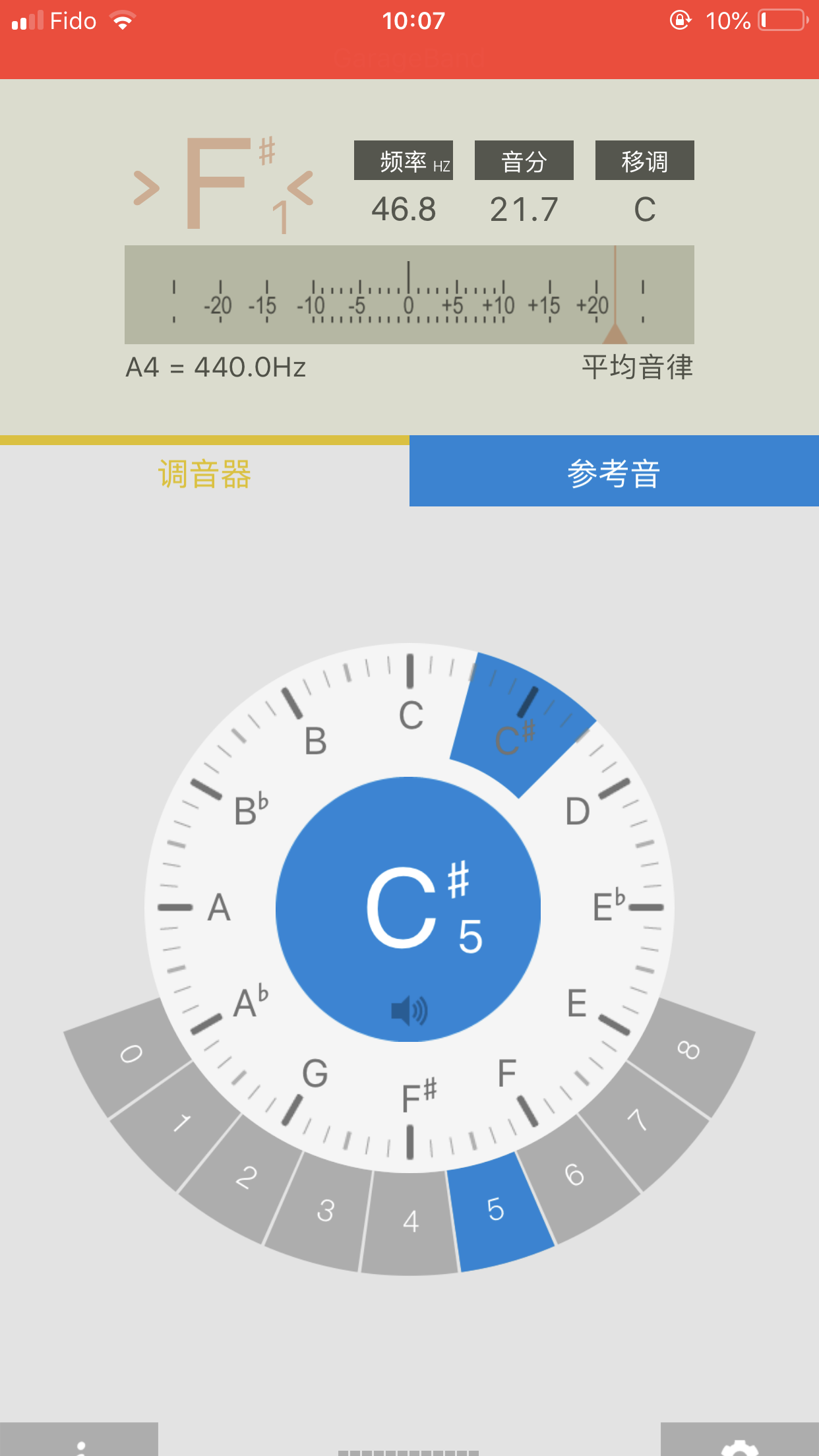
Task: Select note E on the wheel
Action: [577, 1004]
